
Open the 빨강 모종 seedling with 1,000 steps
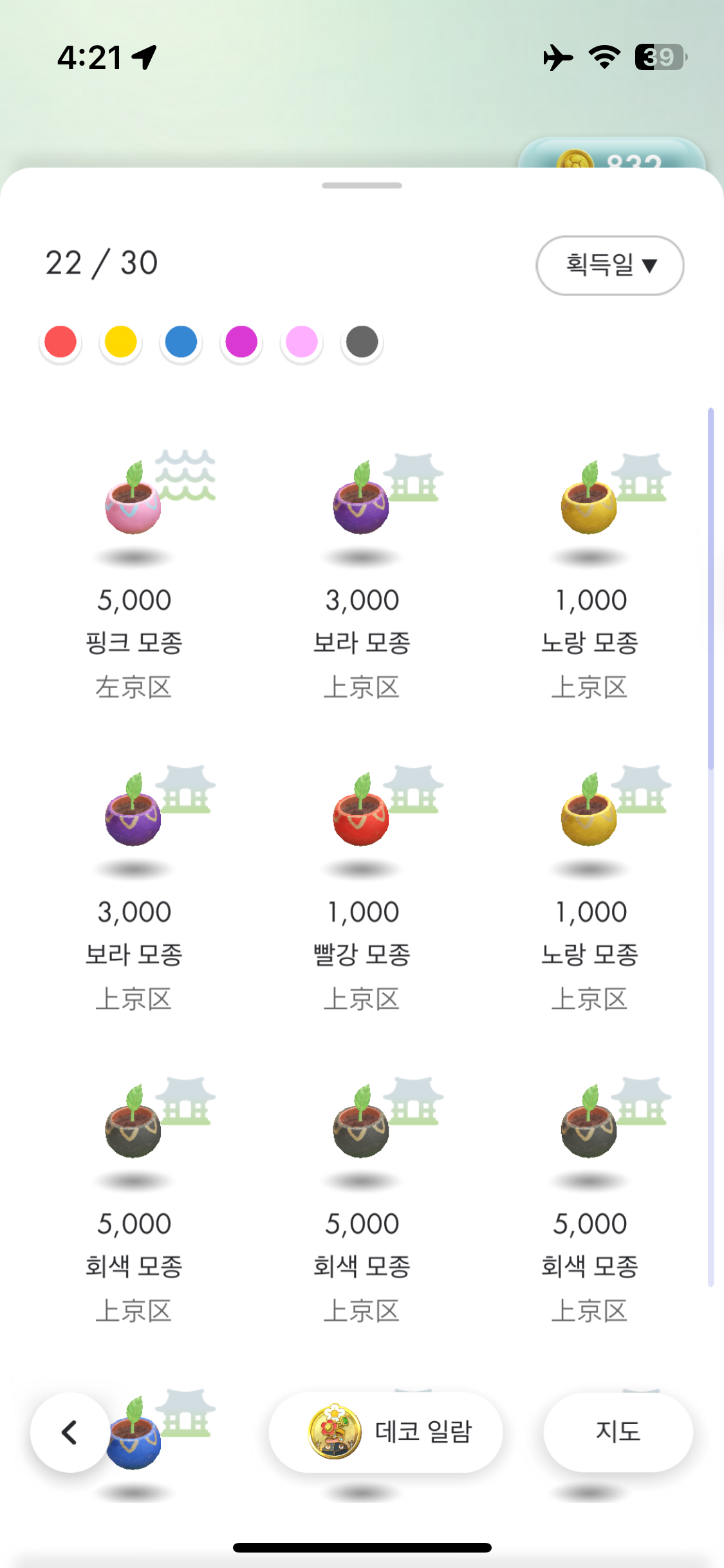[x=362, y=885]
